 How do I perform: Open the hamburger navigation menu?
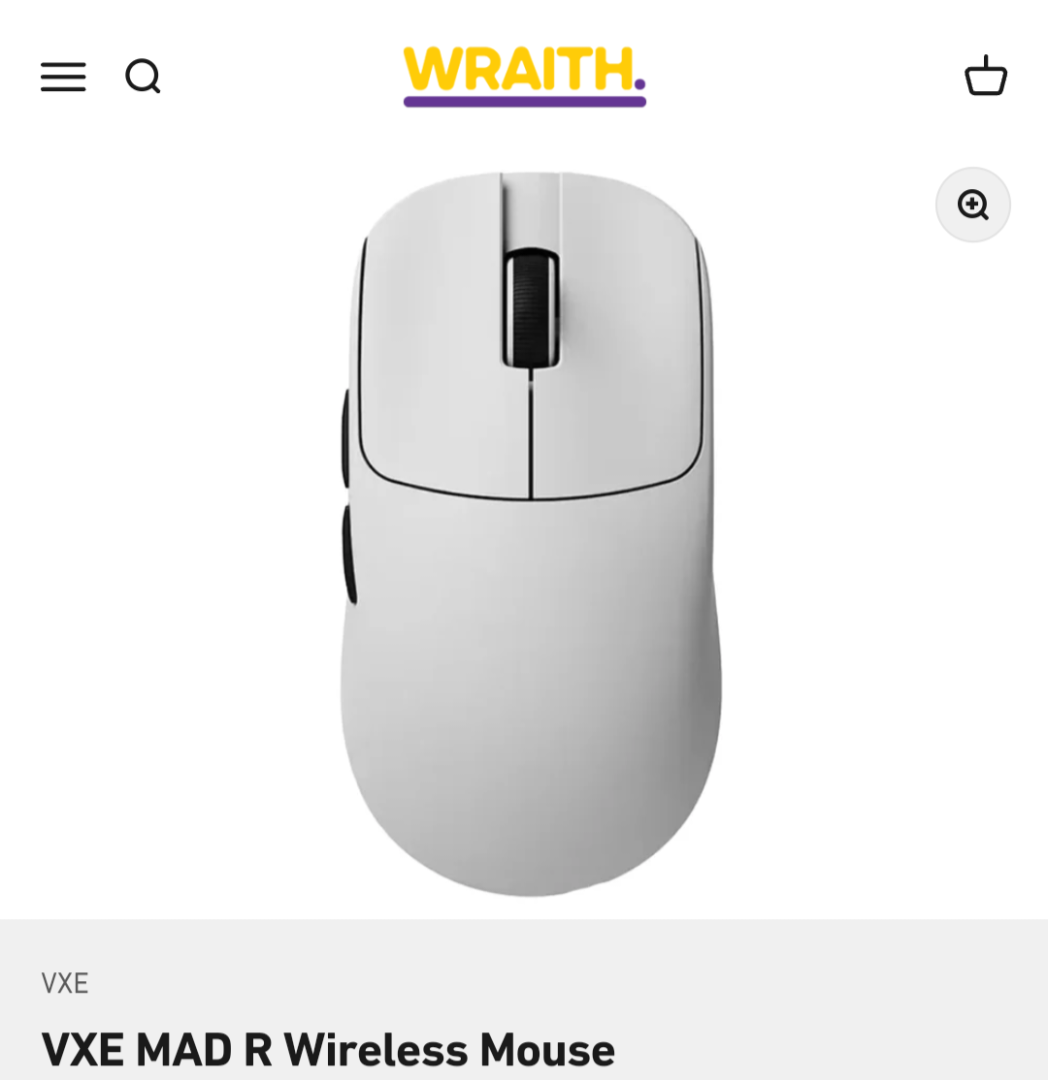[63, 76]
